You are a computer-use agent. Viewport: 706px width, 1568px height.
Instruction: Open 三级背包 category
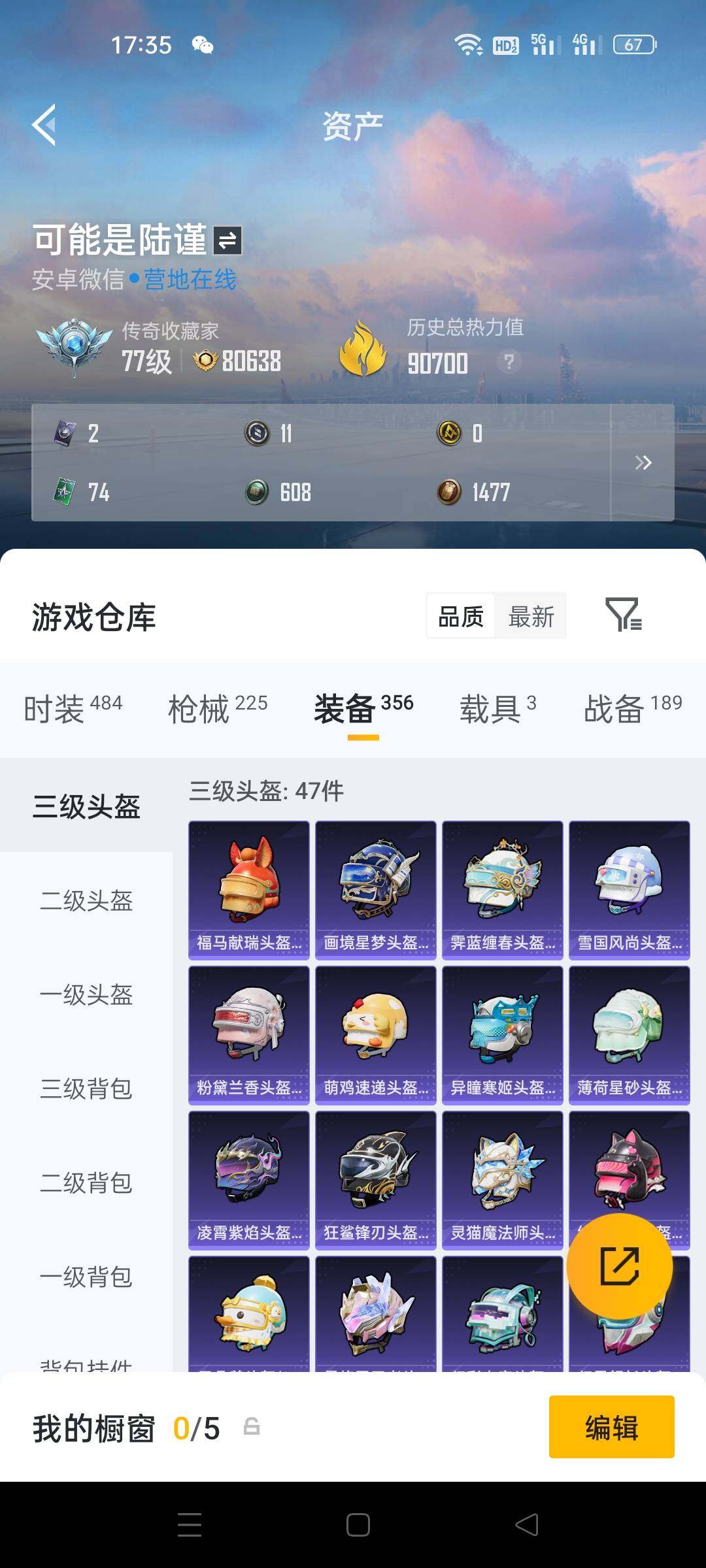click(x=87, y=1090)
